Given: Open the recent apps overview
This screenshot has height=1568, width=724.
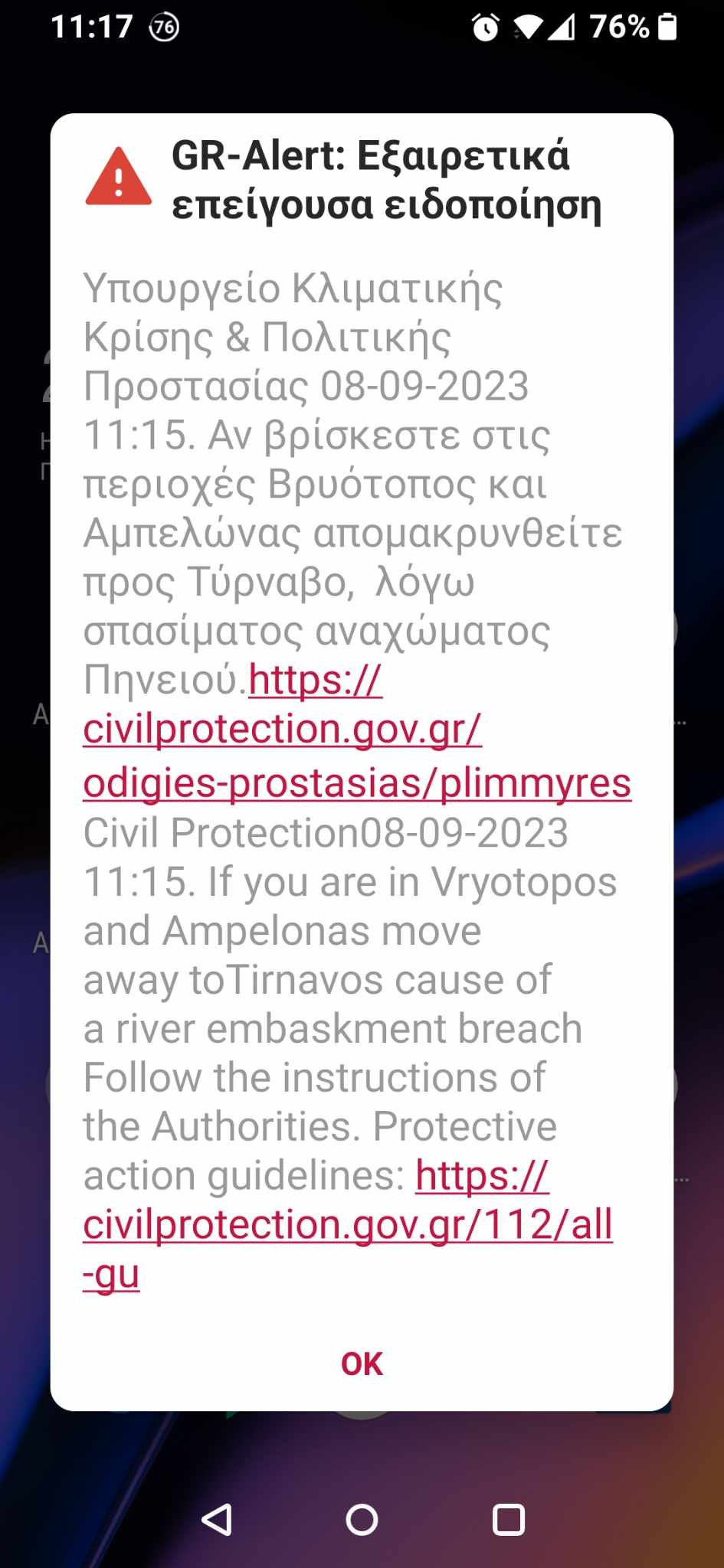Looking at the screenshot, I should pyautogui.click(x=508, y=1520).
